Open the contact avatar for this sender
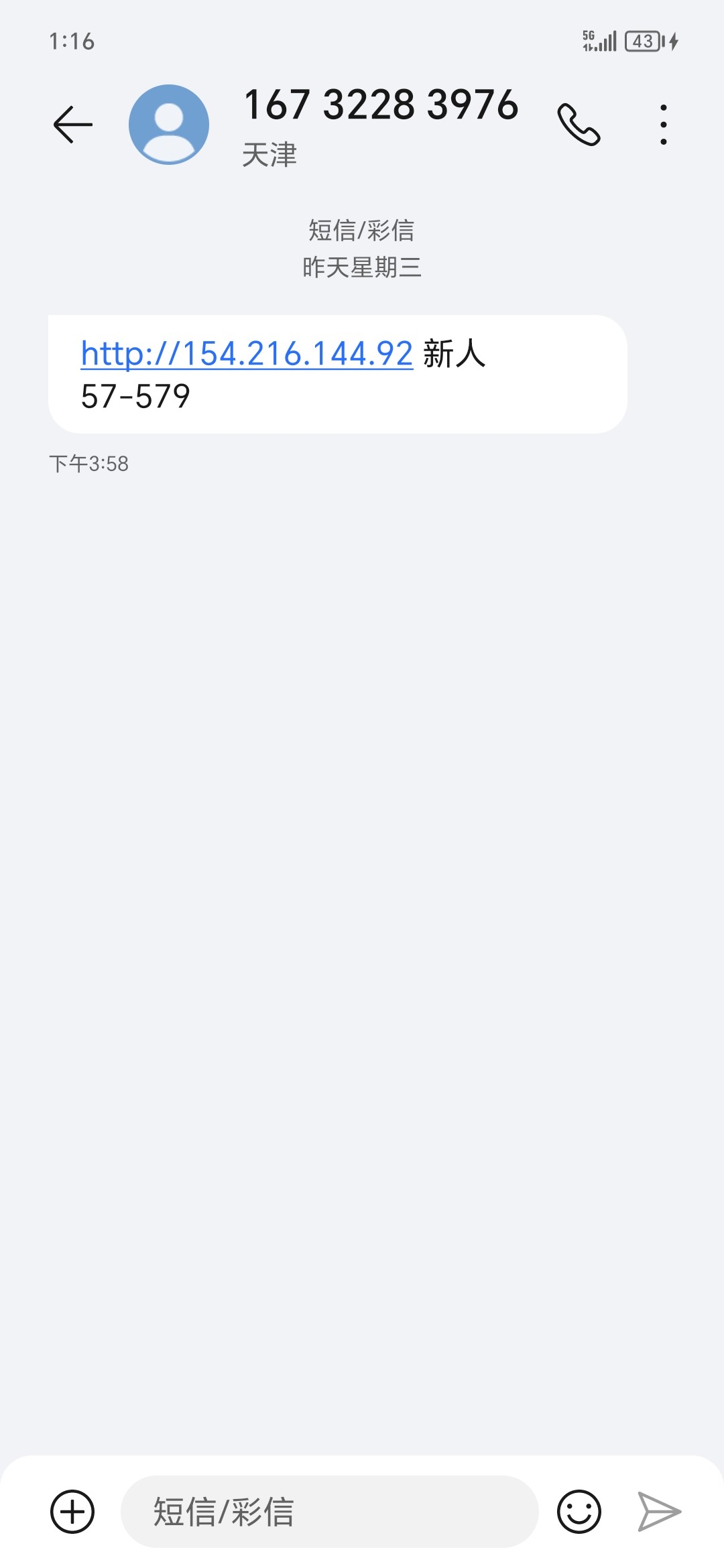This screenshot has width=724, height=1568. point(169,125)
